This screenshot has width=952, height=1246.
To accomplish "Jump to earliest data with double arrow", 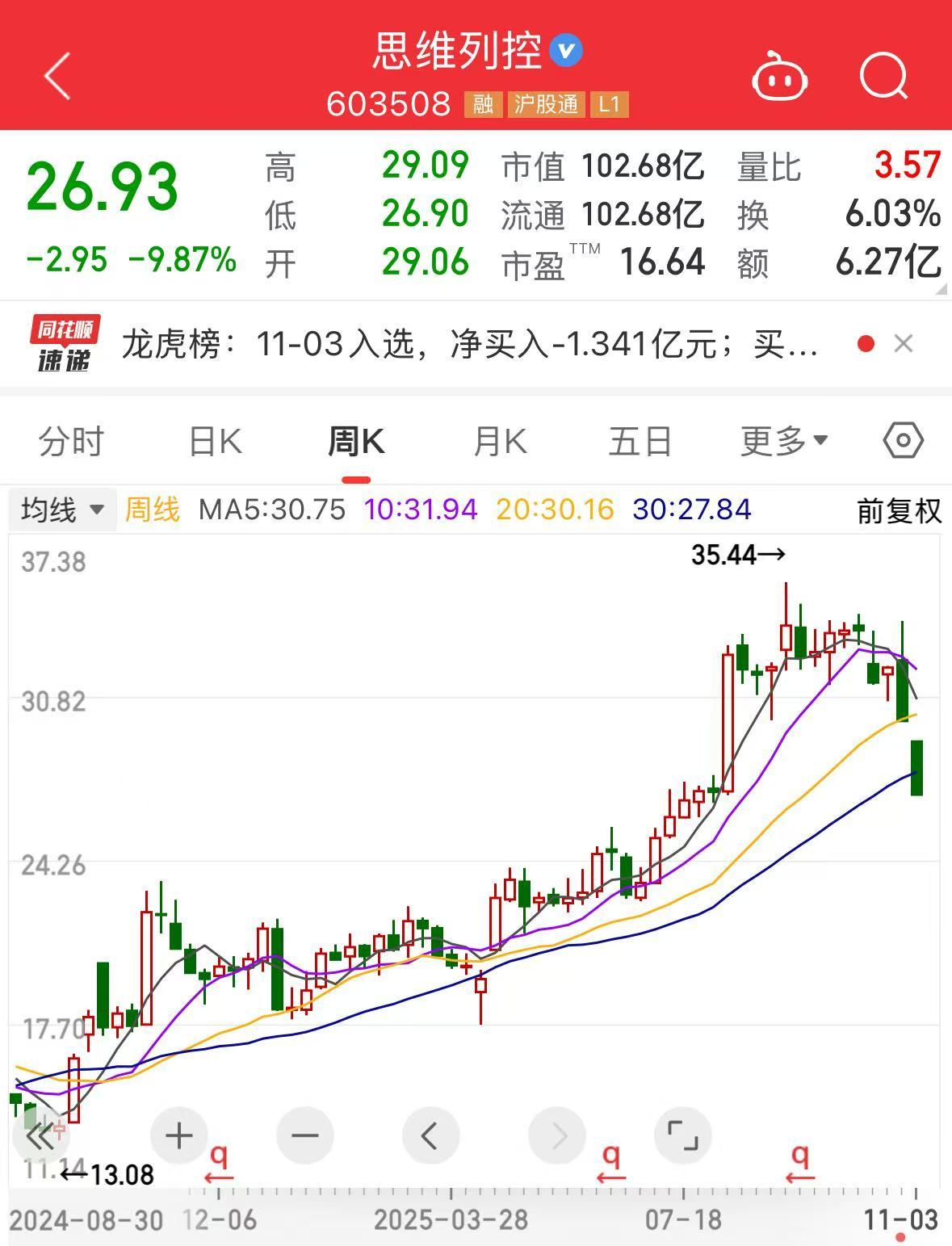I will coord(40,1136).
